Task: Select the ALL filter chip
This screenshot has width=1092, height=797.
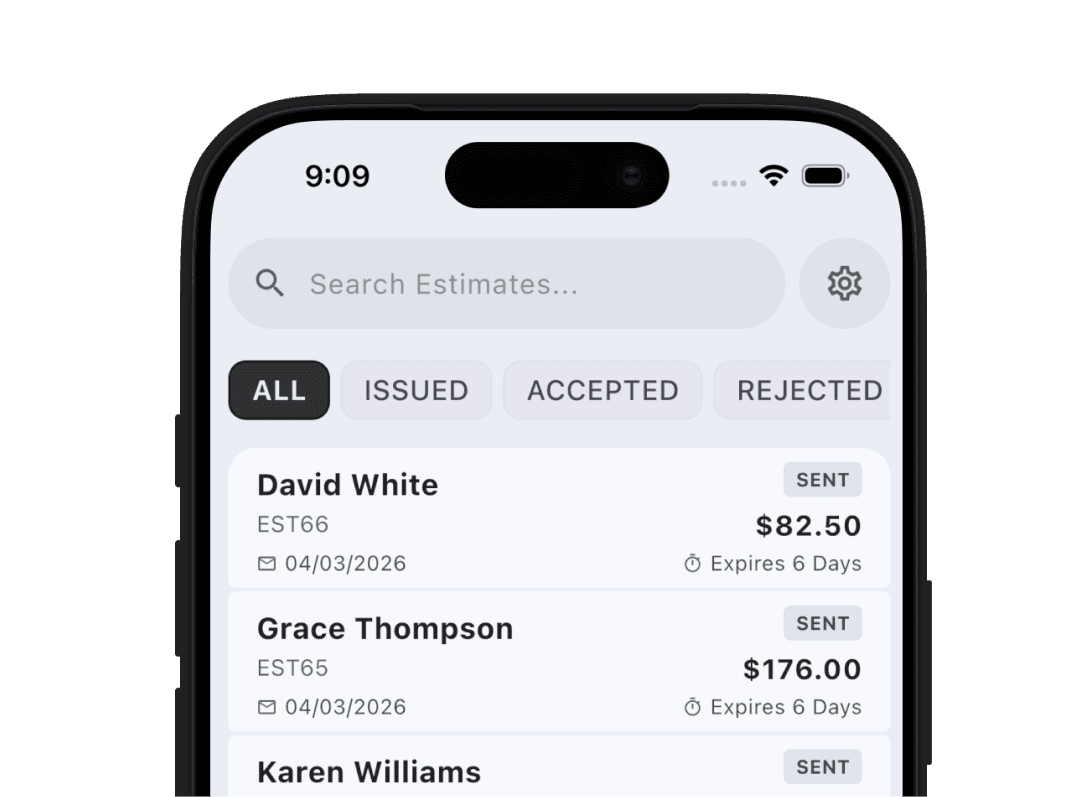Action: click(279, 390)
